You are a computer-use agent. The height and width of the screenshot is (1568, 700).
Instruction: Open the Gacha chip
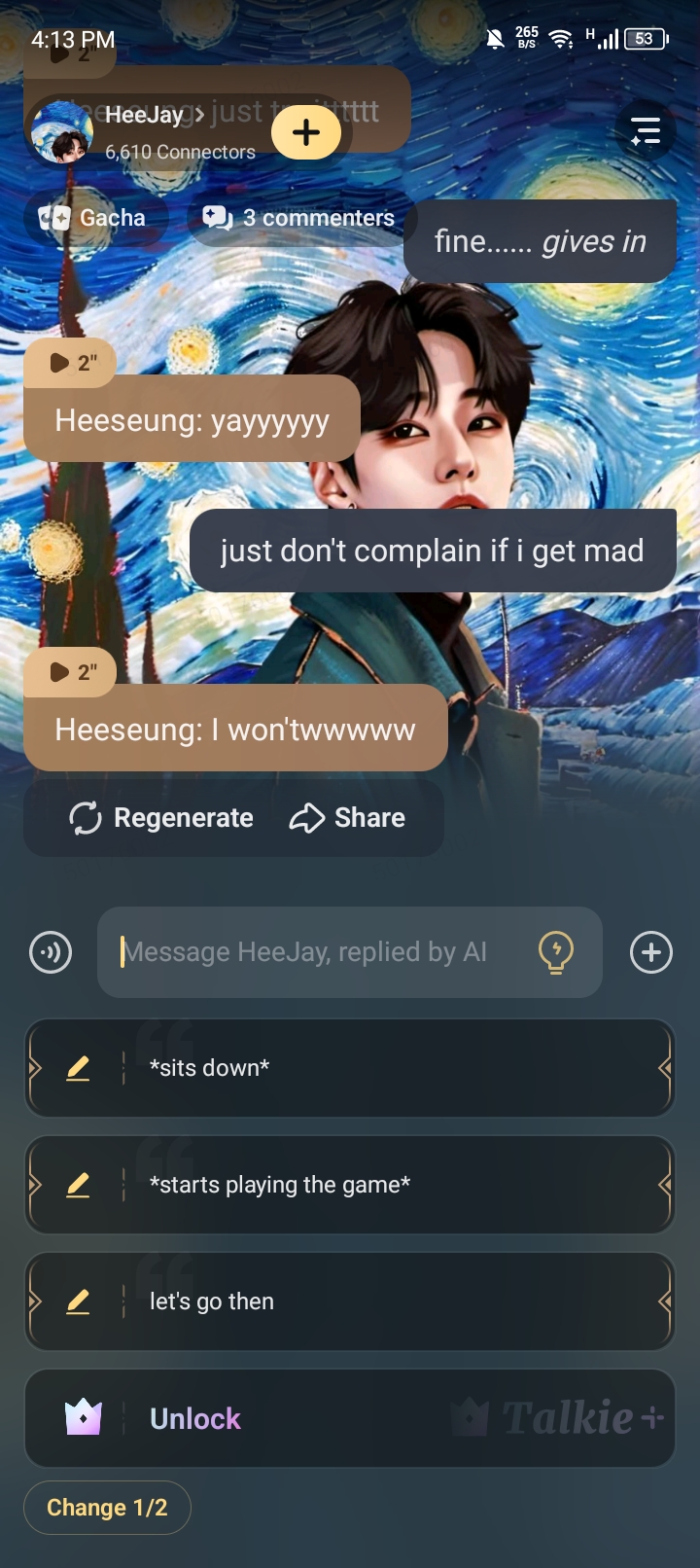tap(94, 218)
